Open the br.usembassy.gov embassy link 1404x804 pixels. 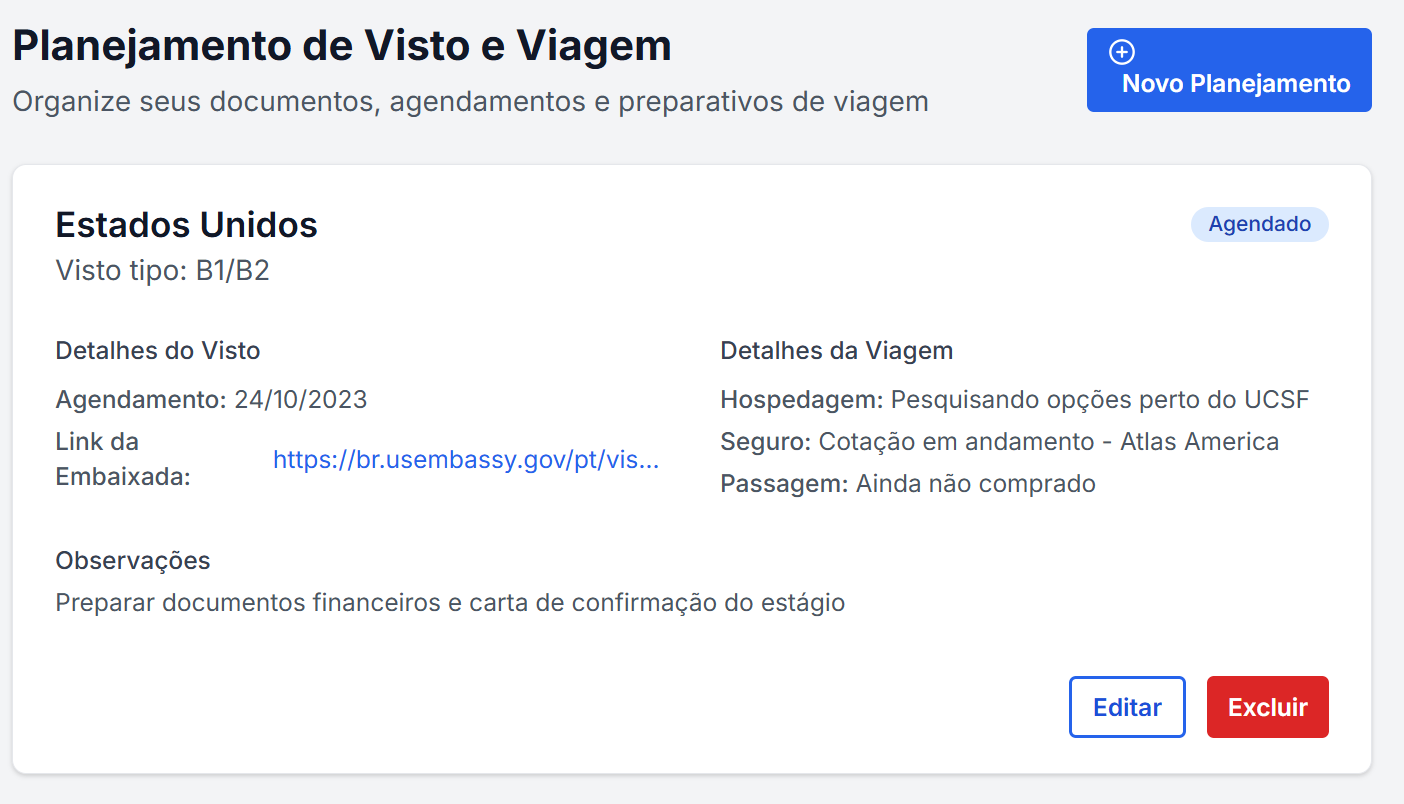pos(466,460)
